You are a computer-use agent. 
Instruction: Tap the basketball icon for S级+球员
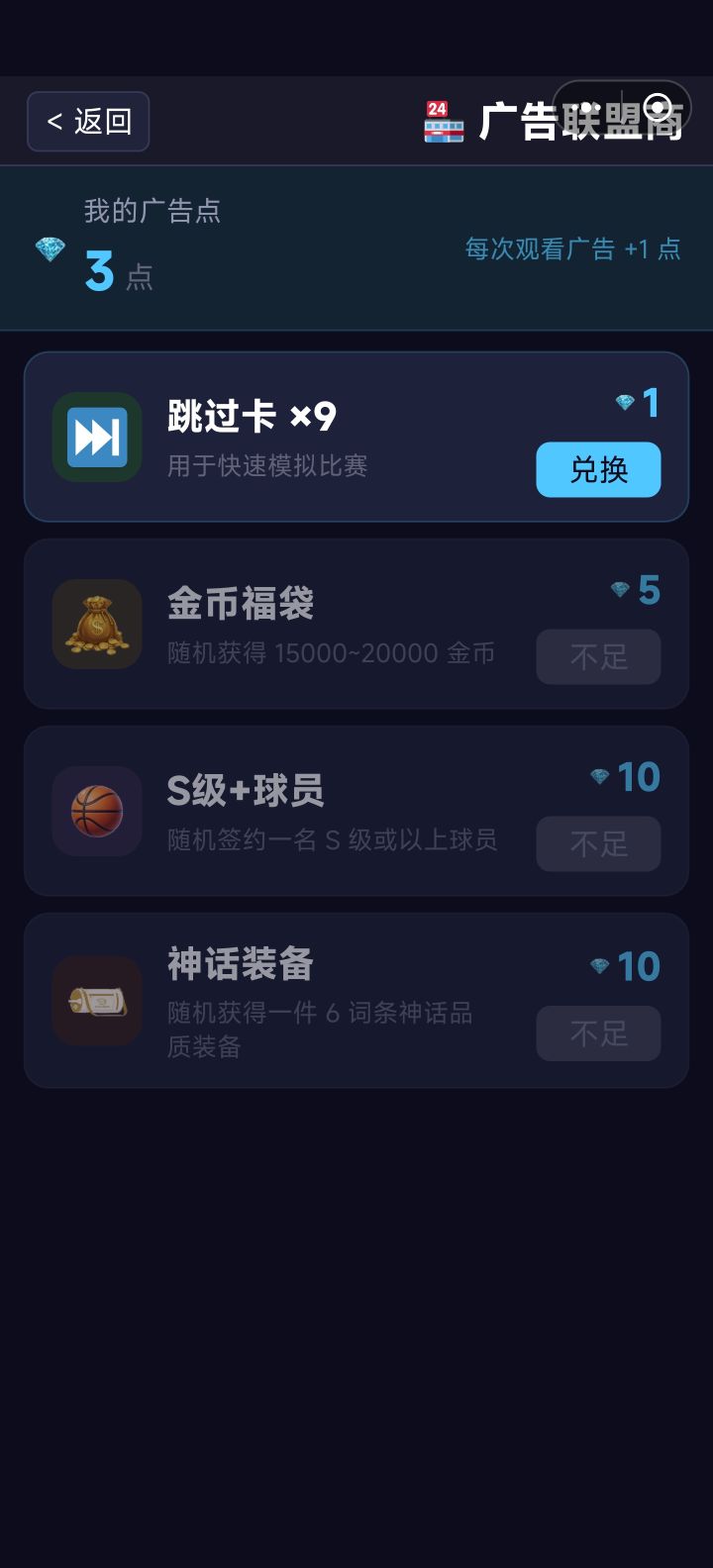(x=96, y=812)
